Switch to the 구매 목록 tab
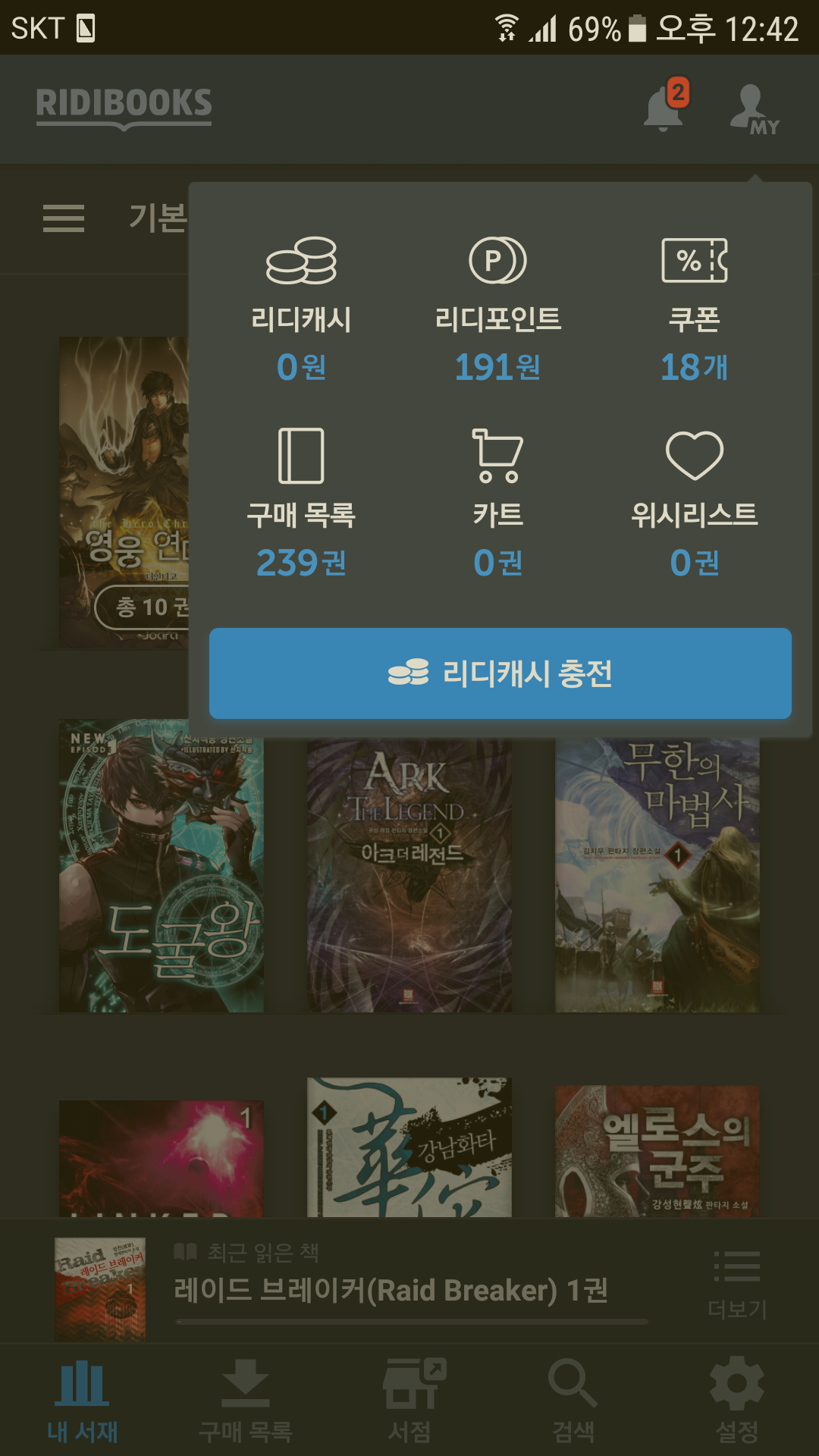Viewport: 819px width, 1456px height. [x=246, y=1401]
